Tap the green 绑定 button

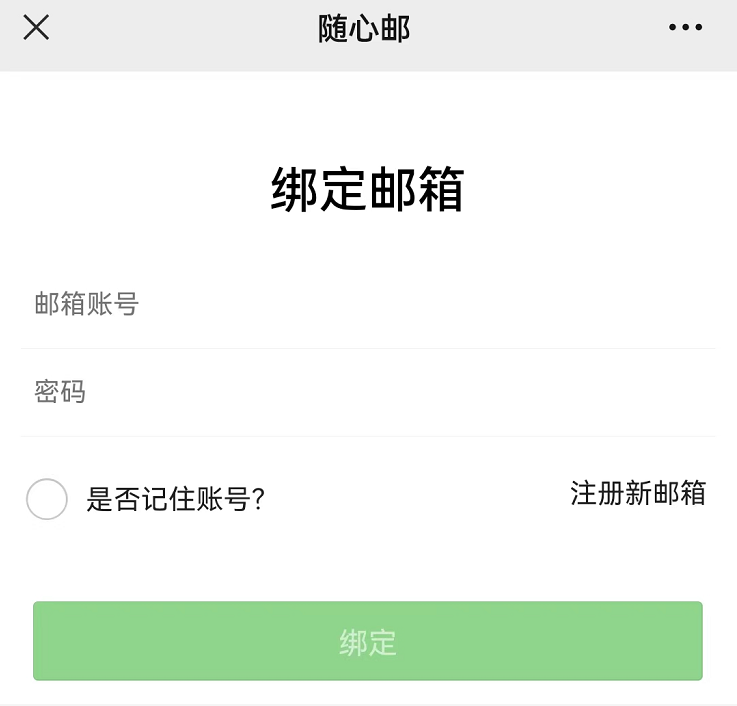368,641
